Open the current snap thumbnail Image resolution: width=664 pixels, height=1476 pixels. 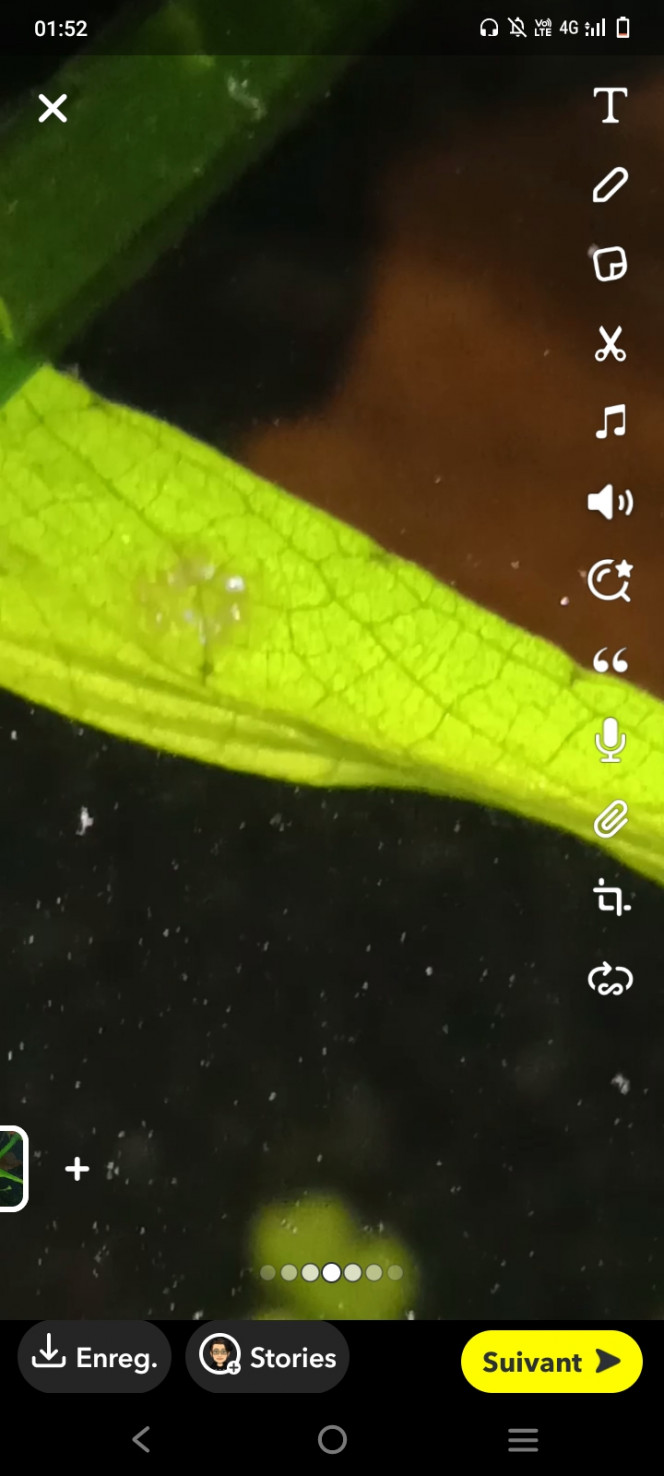coord(12,1168)
